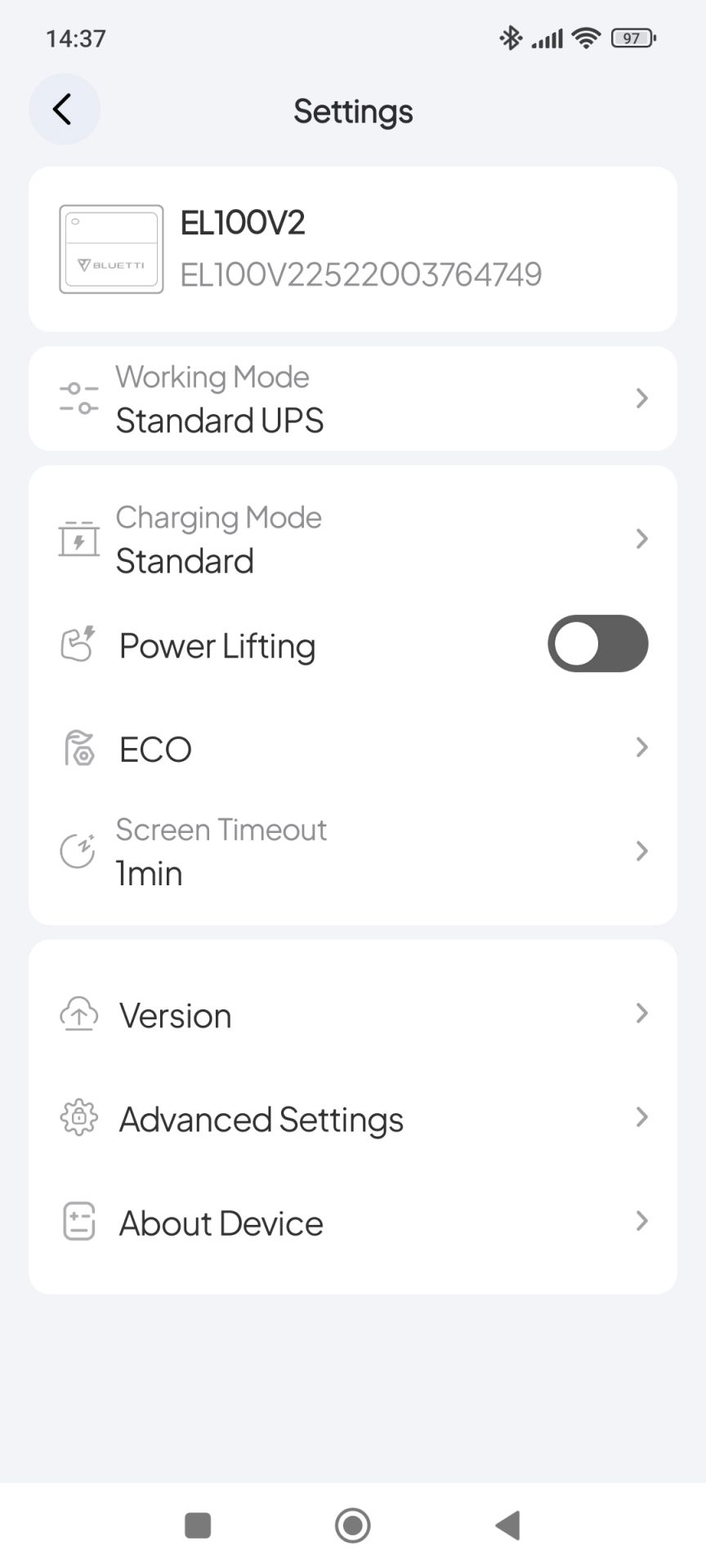Open ECO settings

coord(353,748)
